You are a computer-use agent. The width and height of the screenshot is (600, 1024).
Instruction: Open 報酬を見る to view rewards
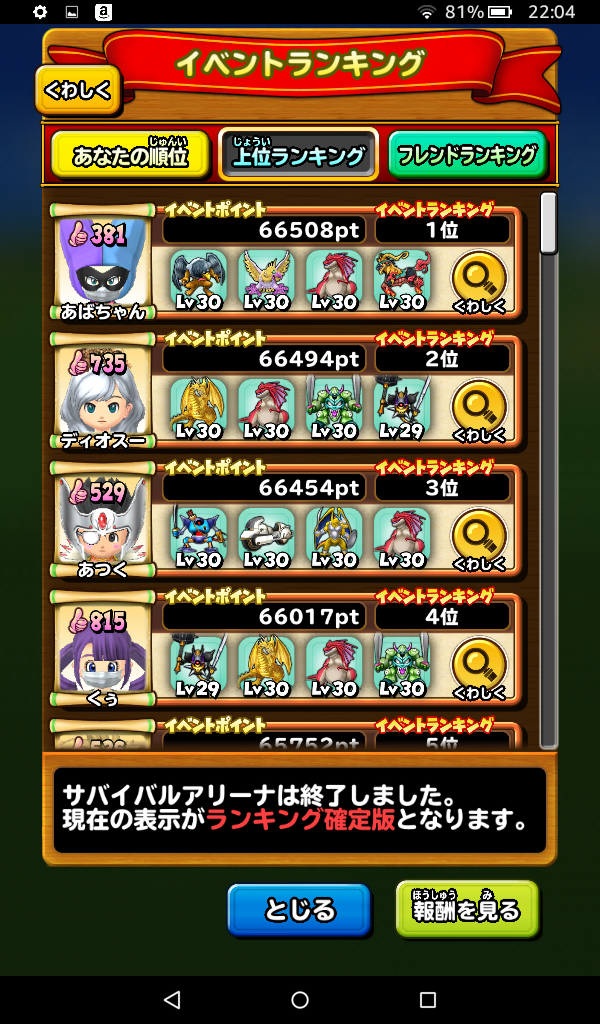[467, 909]
